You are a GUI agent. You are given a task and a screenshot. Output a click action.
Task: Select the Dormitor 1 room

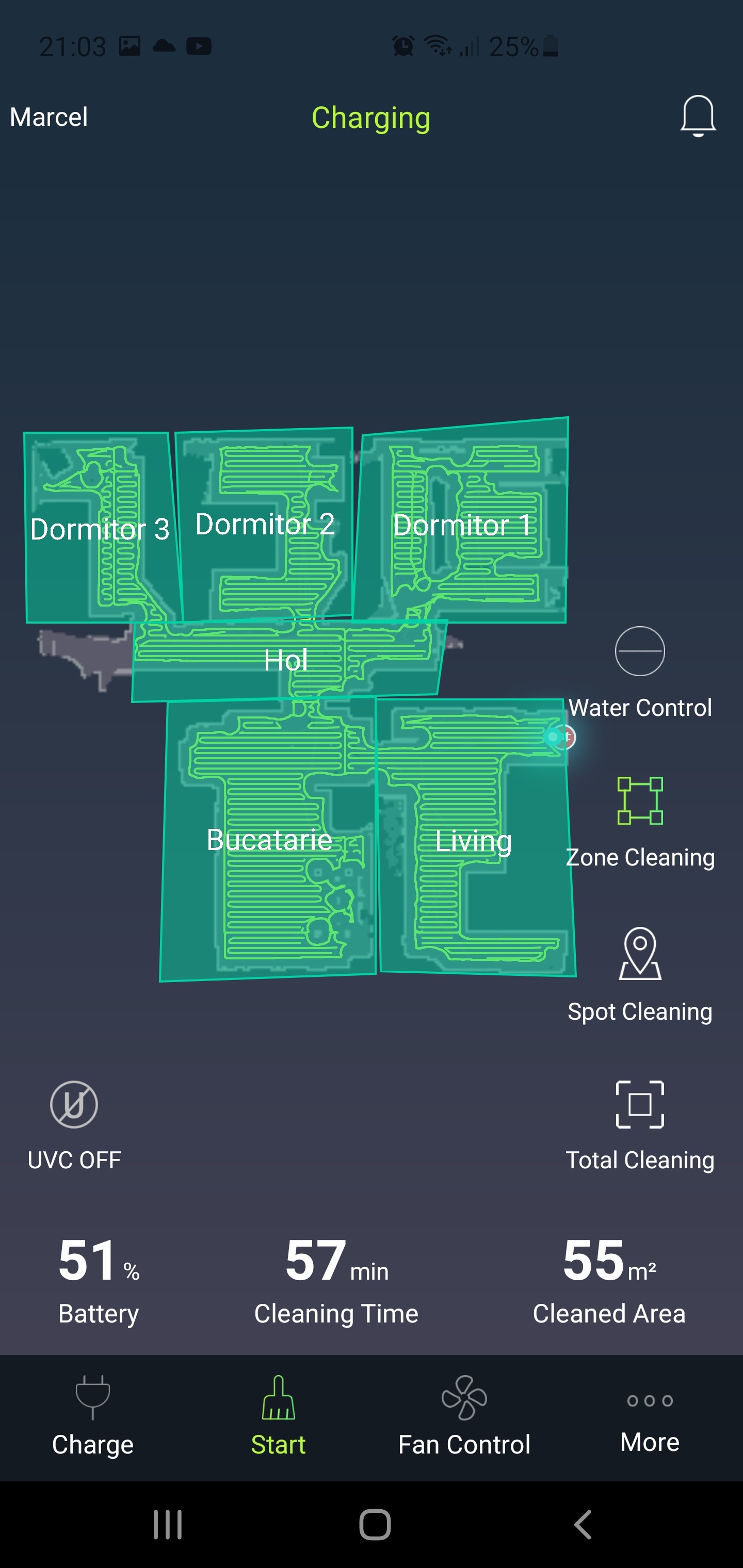click(462, 525)
